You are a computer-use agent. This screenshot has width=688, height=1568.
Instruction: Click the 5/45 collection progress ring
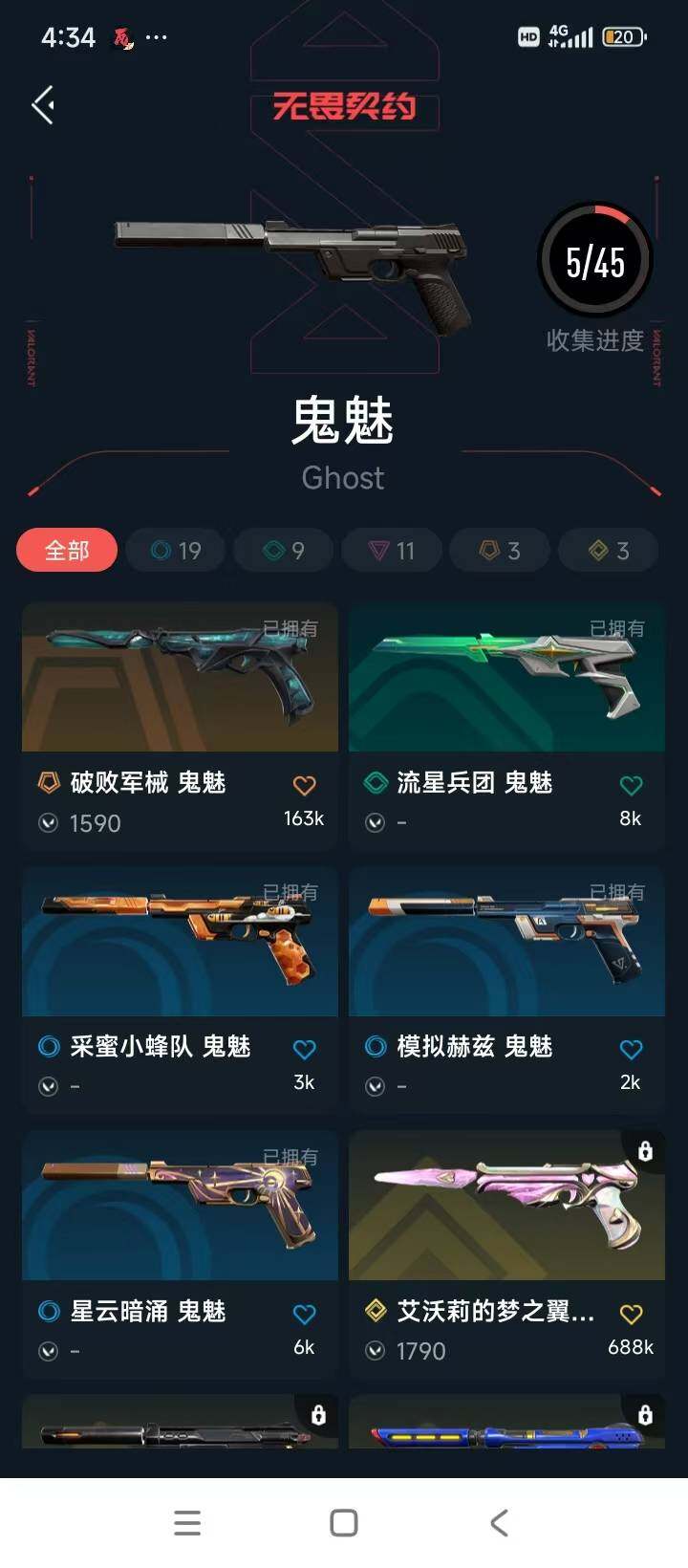pyautogui.click(x=593, y=256)
